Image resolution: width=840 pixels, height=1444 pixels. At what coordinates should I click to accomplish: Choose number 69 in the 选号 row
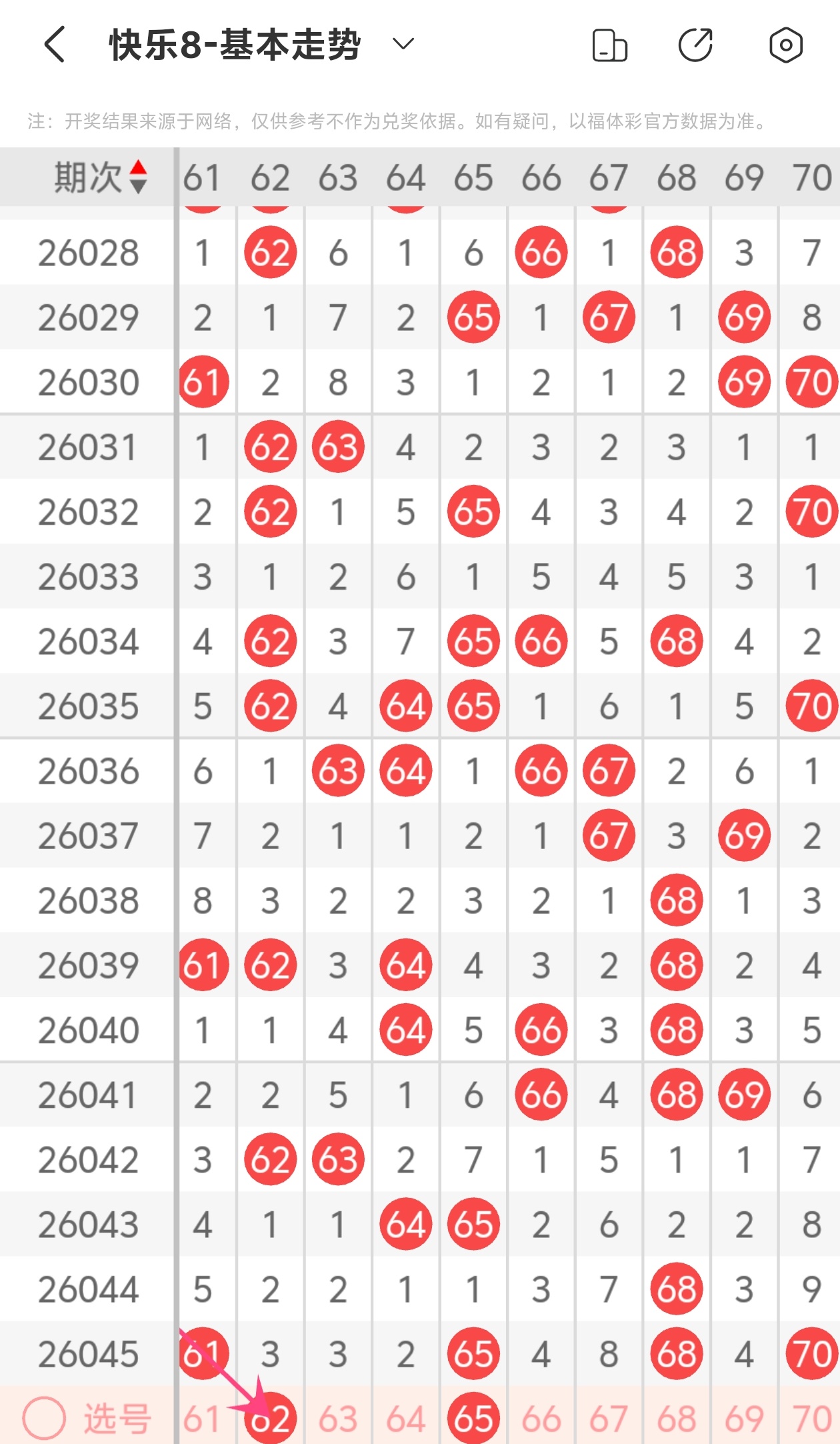pos(744,1418)
